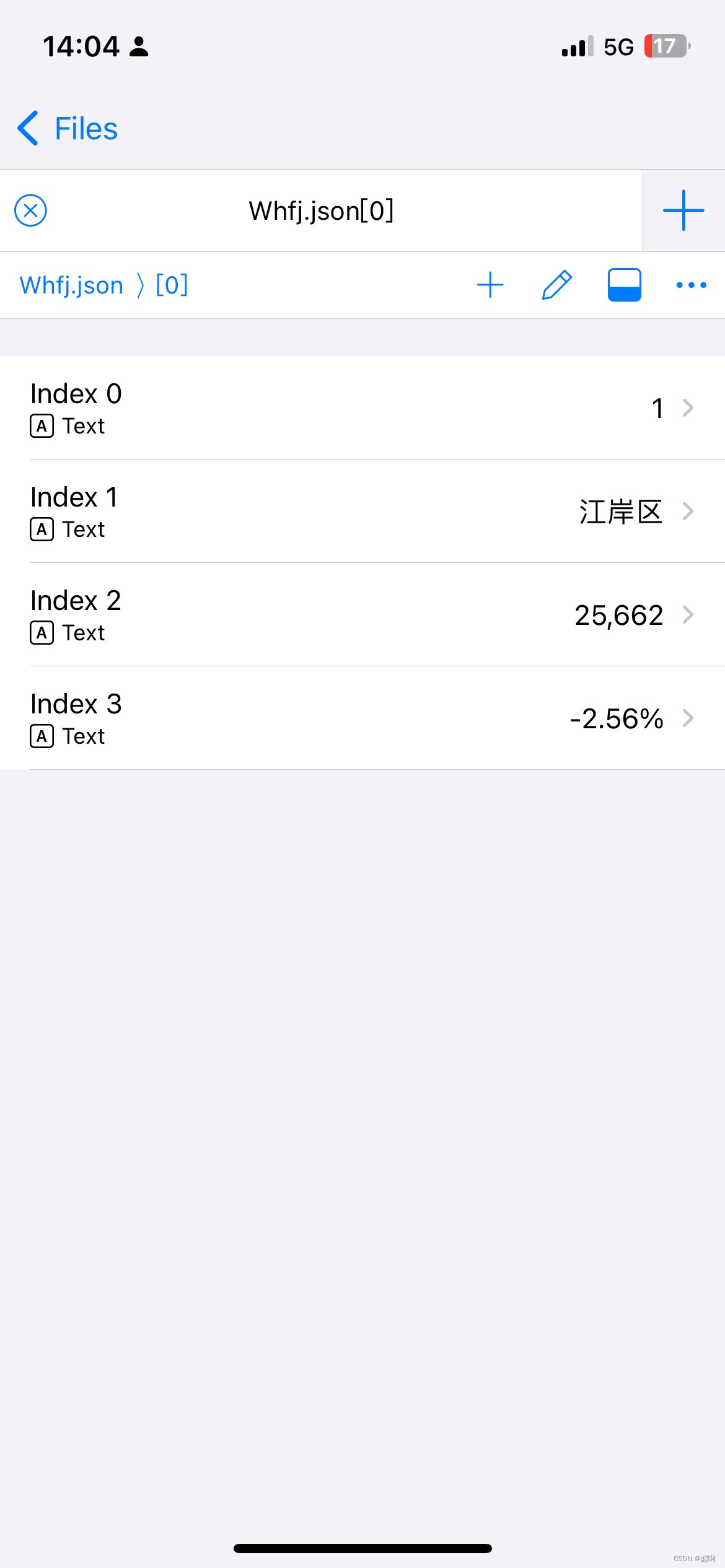
Task: Toggle the bottom panel view
Action: point(624,285)
